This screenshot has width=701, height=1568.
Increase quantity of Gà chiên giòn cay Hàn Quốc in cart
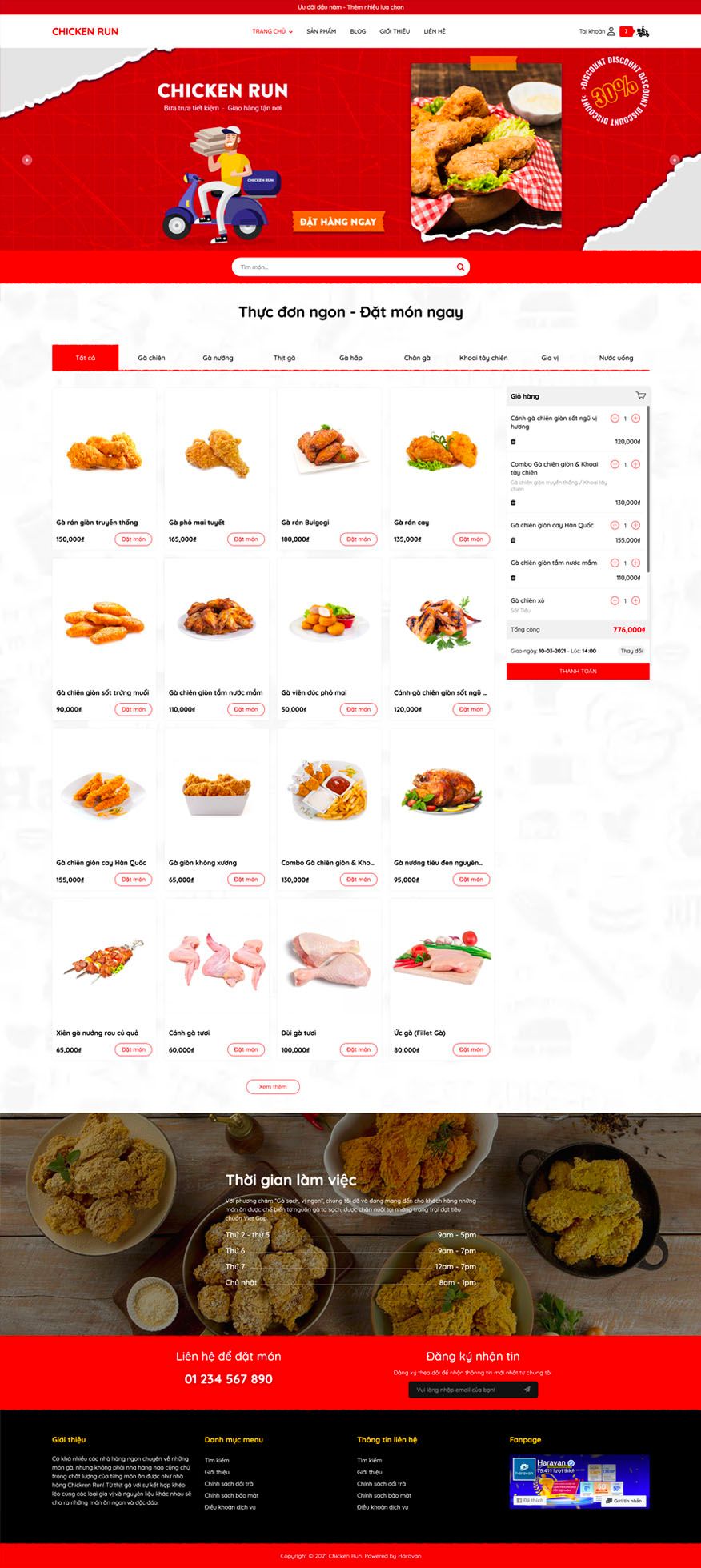(x=635, y=525)
